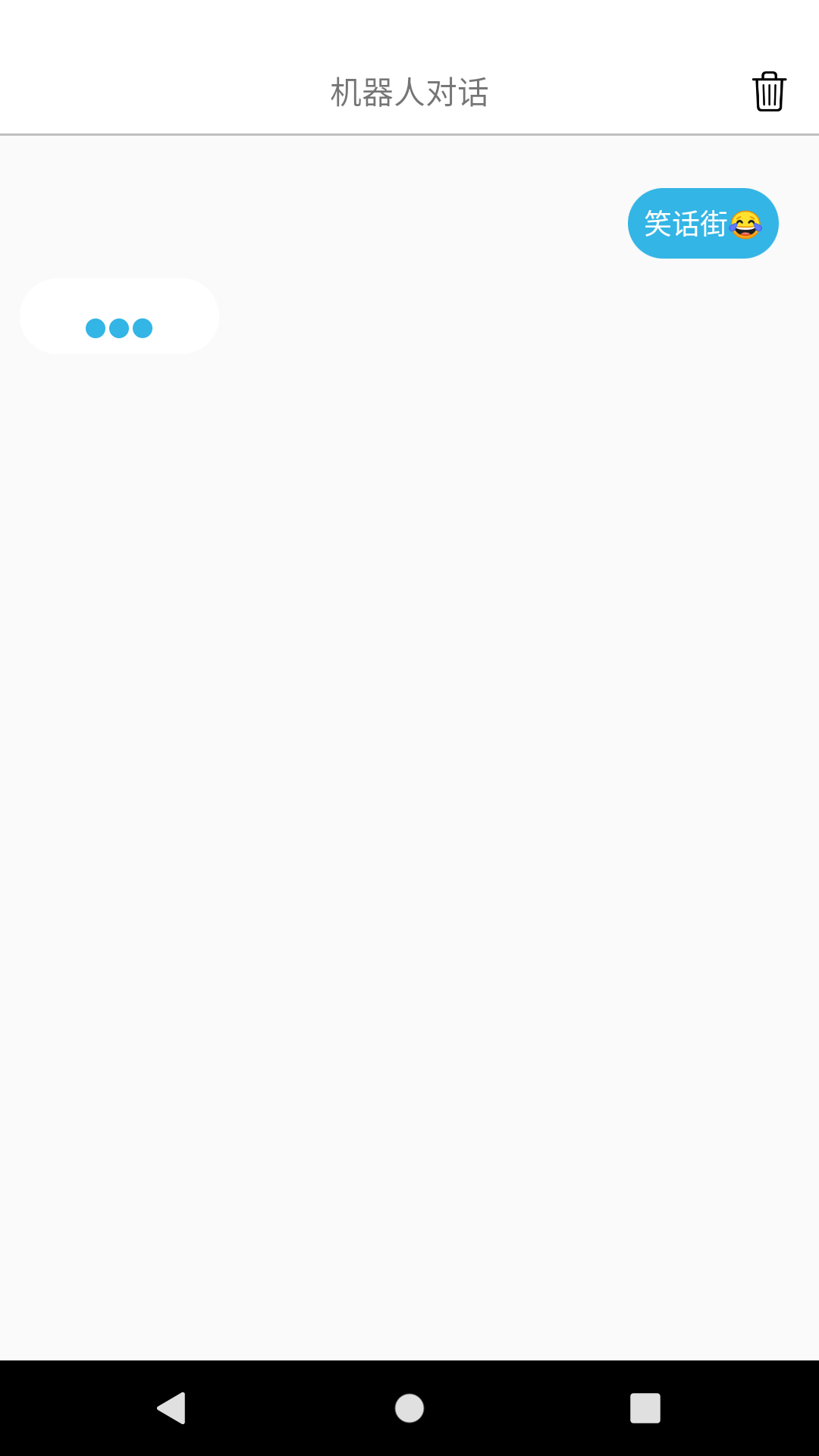Go back using the system back button

pyautogui.click(x=172, y=1408)
